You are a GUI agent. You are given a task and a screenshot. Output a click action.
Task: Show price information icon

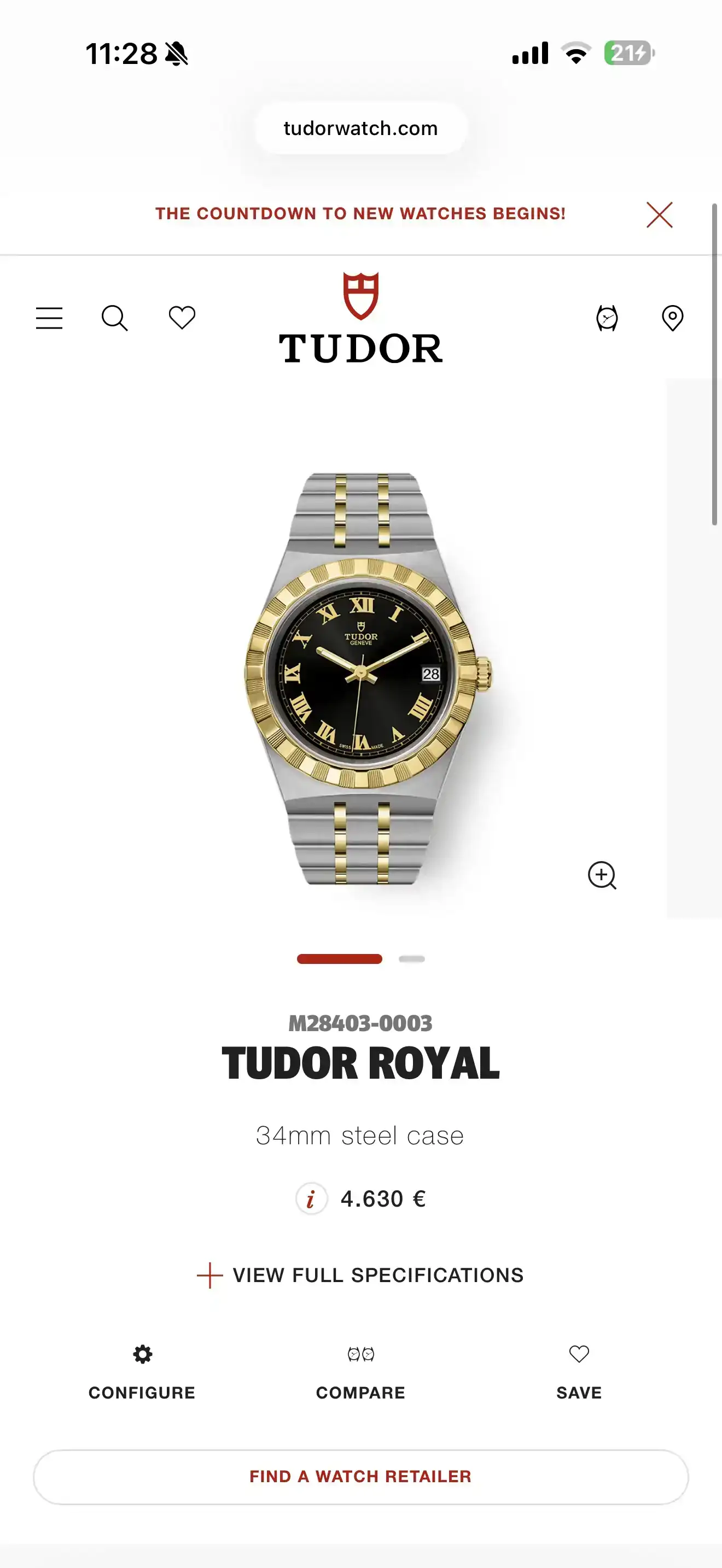(x=311, y=1198)
